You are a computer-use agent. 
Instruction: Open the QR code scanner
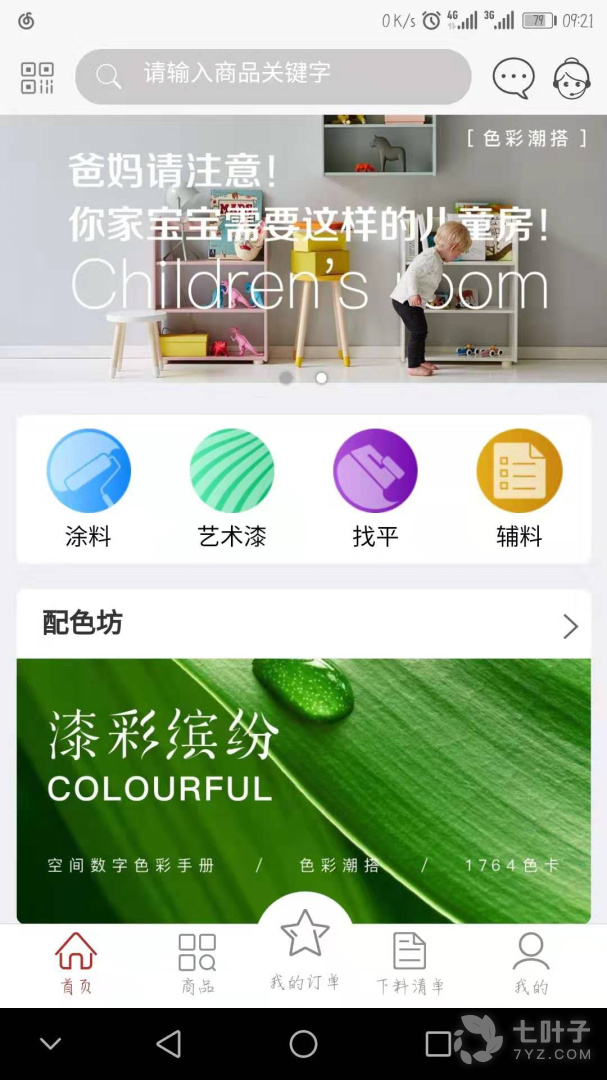tap(37, 77)
